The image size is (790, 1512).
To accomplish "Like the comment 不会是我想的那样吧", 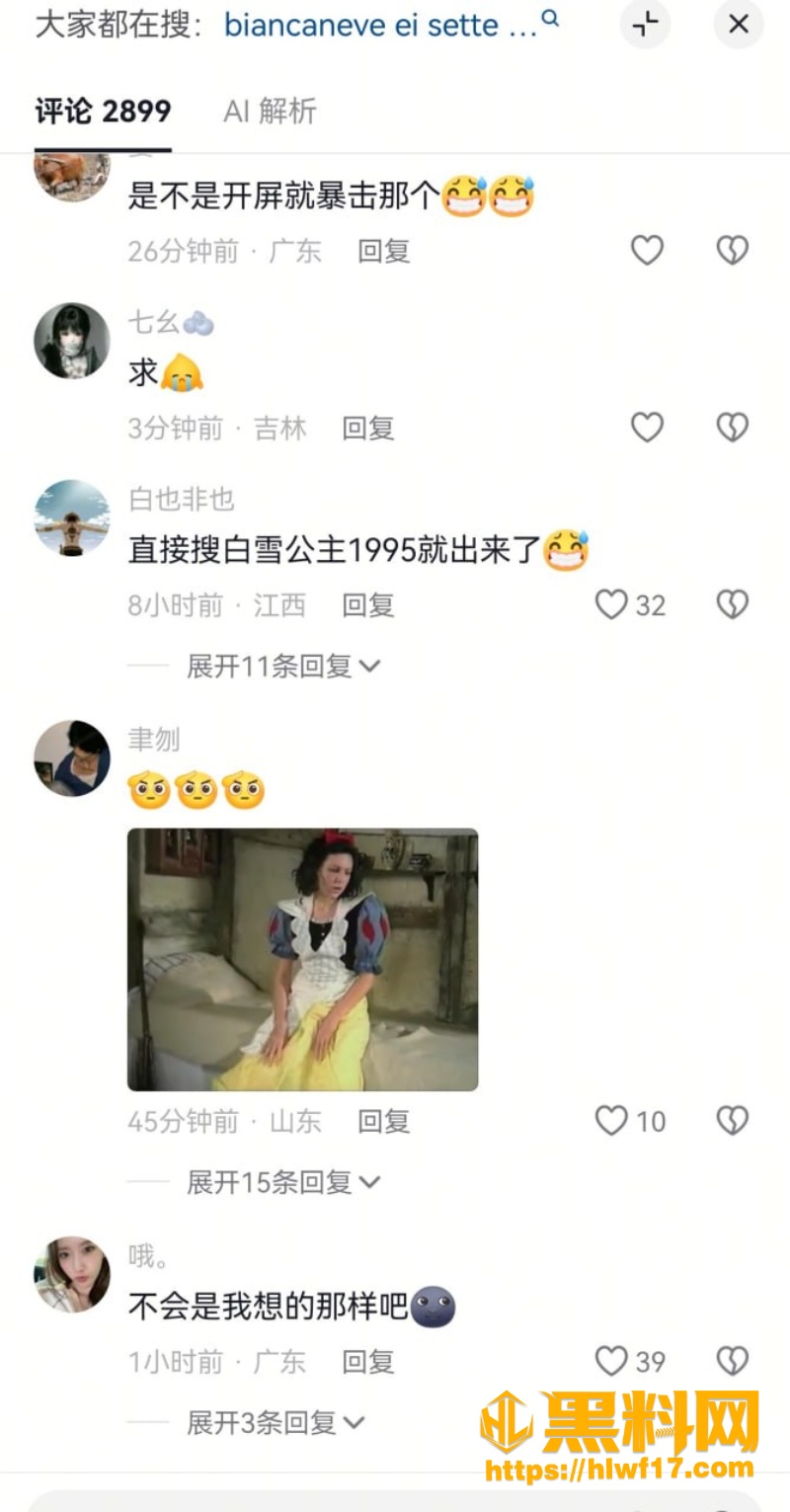I will click(x=611, y=1361).
